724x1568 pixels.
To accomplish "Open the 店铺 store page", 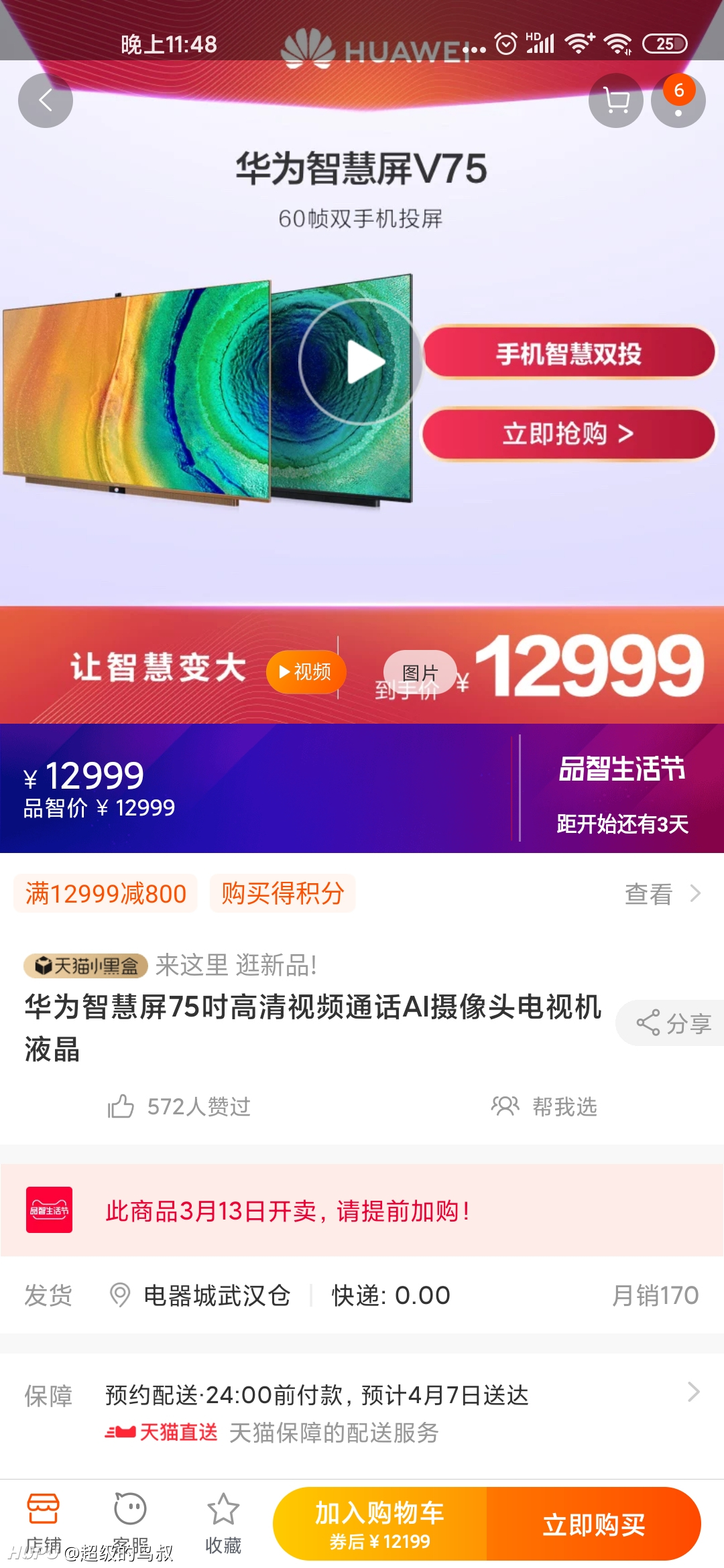I will 44,1522.
